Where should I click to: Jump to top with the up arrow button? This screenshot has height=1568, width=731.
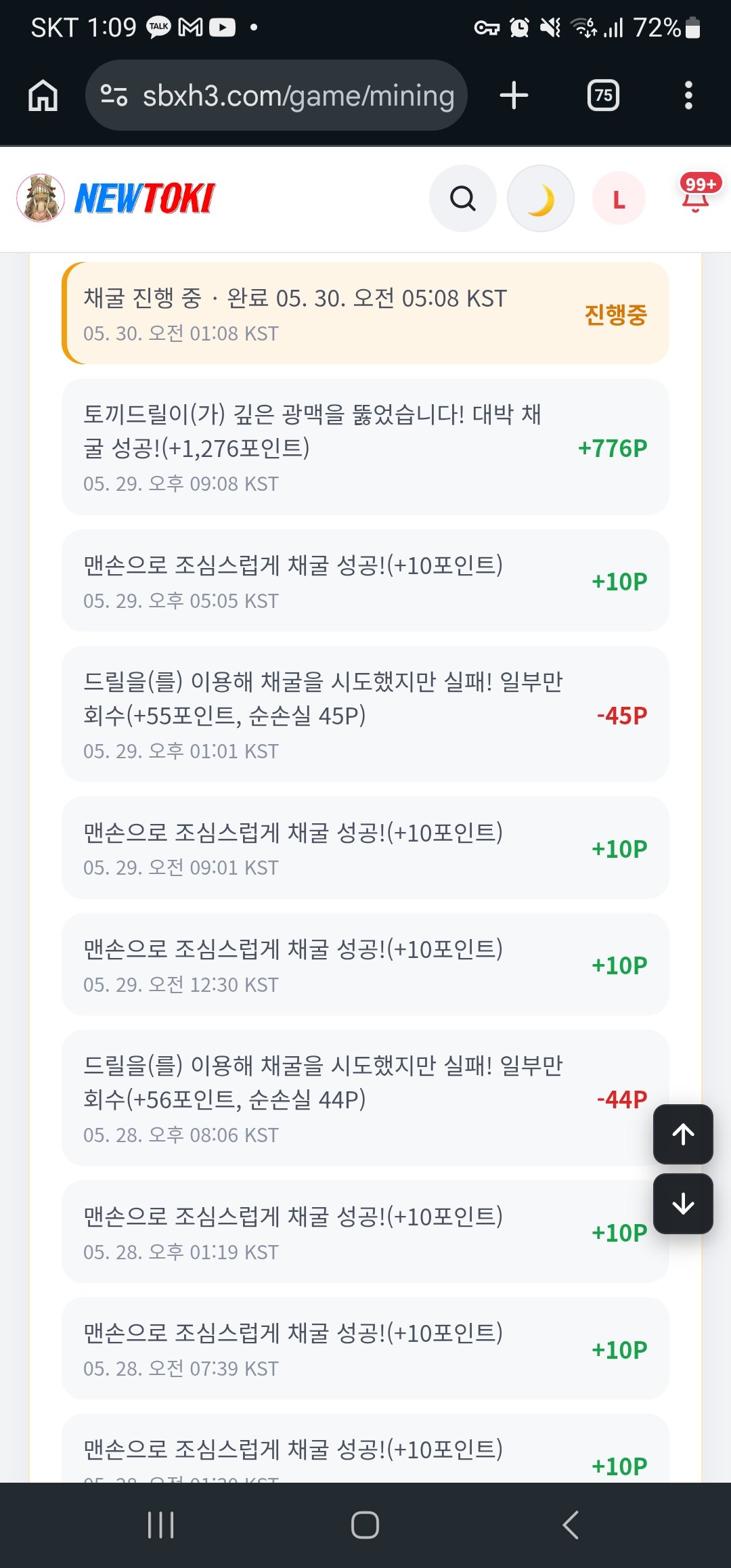click(683, 1134)
